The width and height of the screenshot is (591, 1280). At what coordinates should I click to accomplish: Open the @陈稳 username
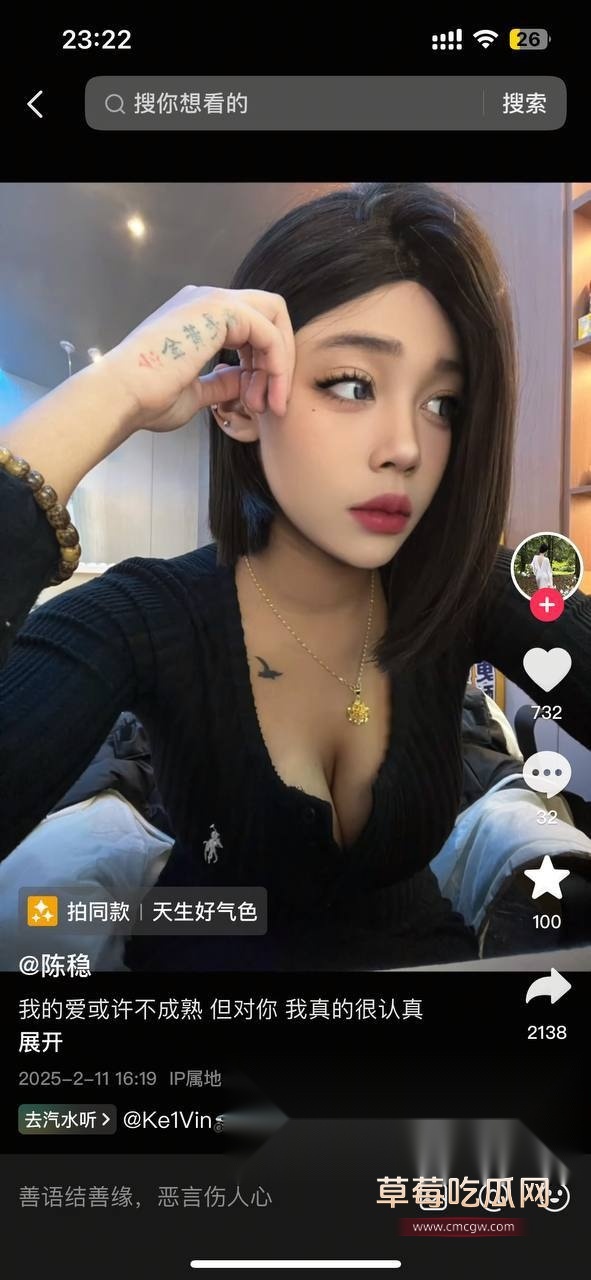click(x=56, y=965)
